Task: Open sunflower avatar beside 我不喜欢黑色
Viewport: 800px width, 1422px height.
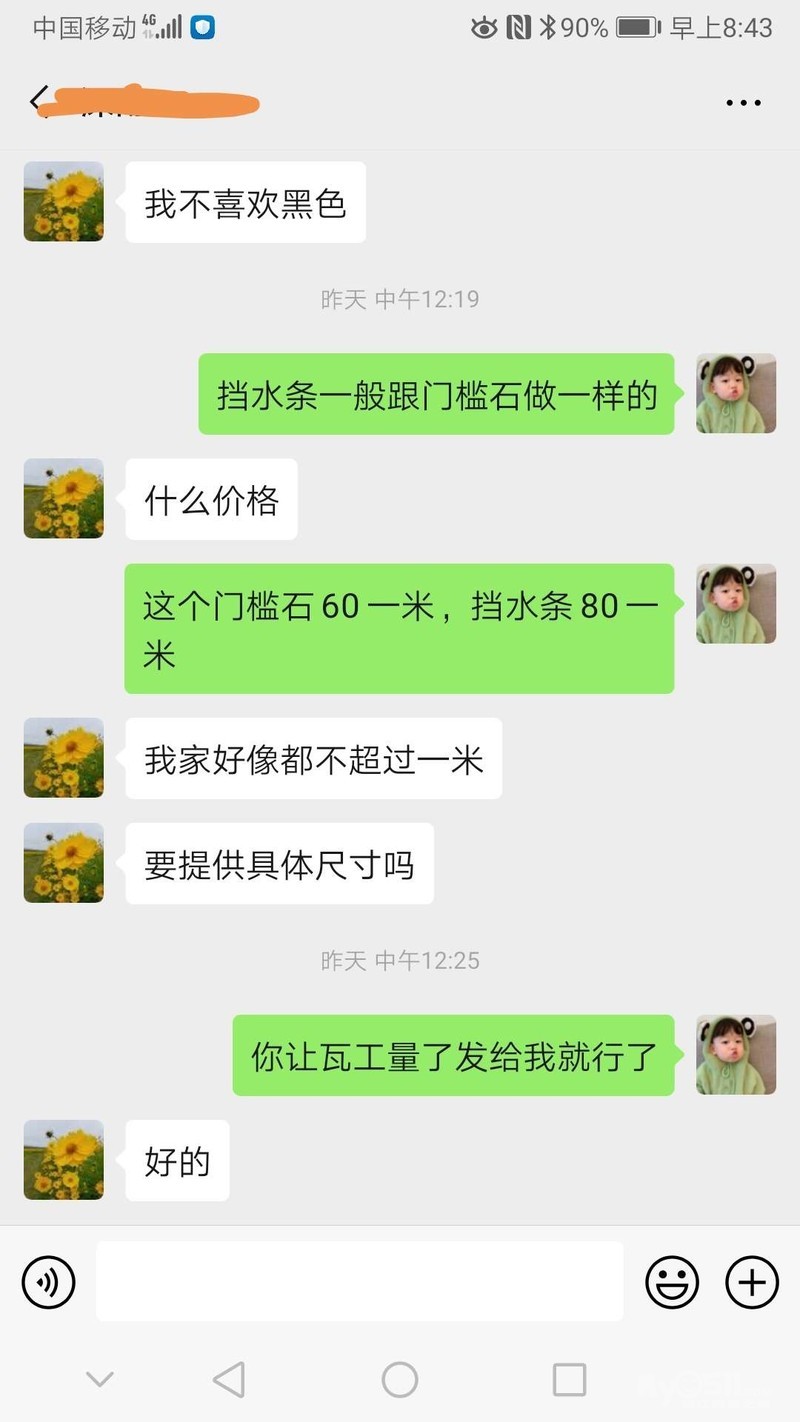Action: tap(64, 202)
